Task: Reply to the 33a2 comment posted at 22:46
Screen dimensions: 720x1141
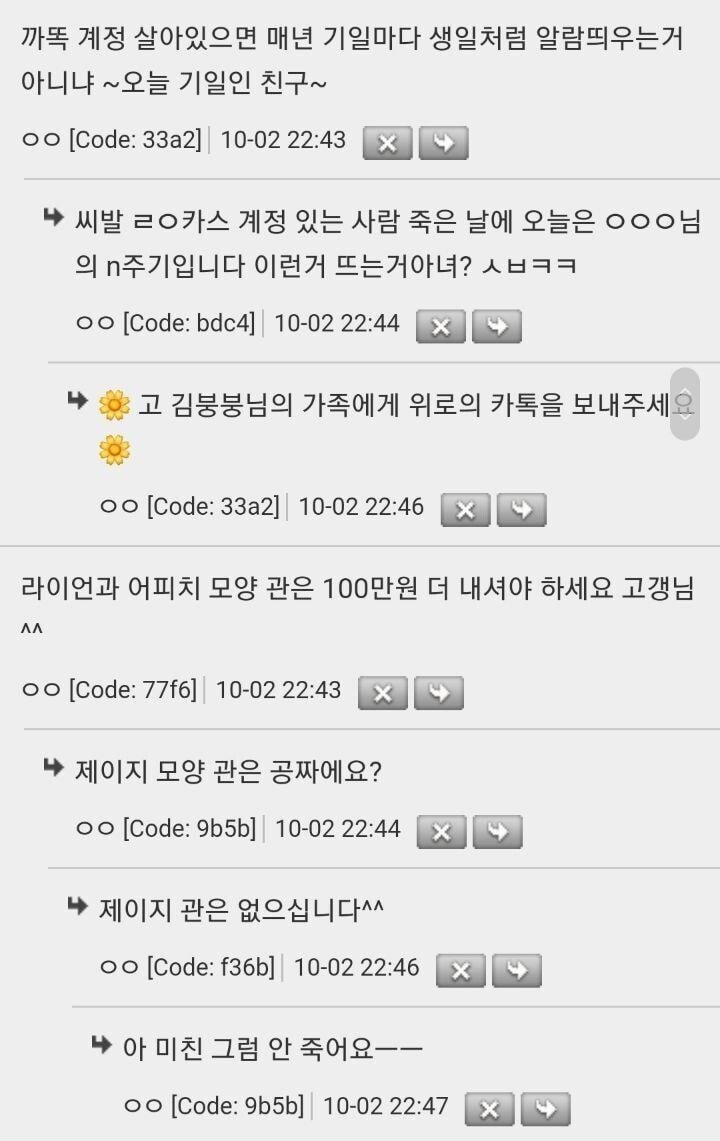Action: [x=521, y=510]
